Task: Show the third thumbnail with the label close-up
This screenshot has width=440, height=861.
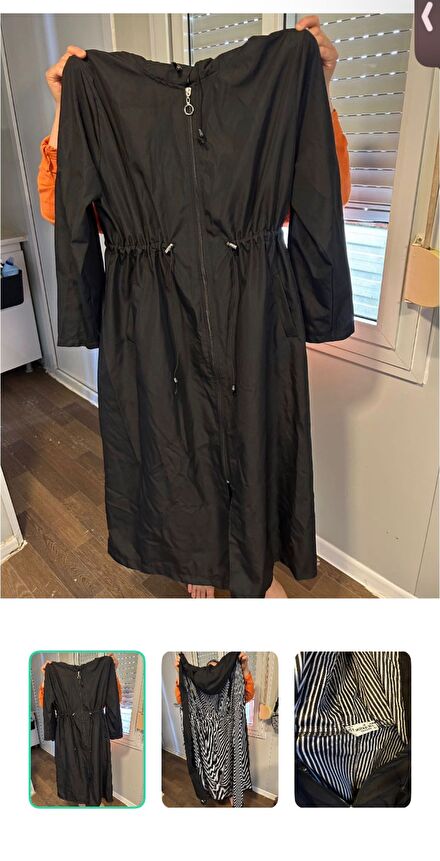Action: (x=353, y=729)
